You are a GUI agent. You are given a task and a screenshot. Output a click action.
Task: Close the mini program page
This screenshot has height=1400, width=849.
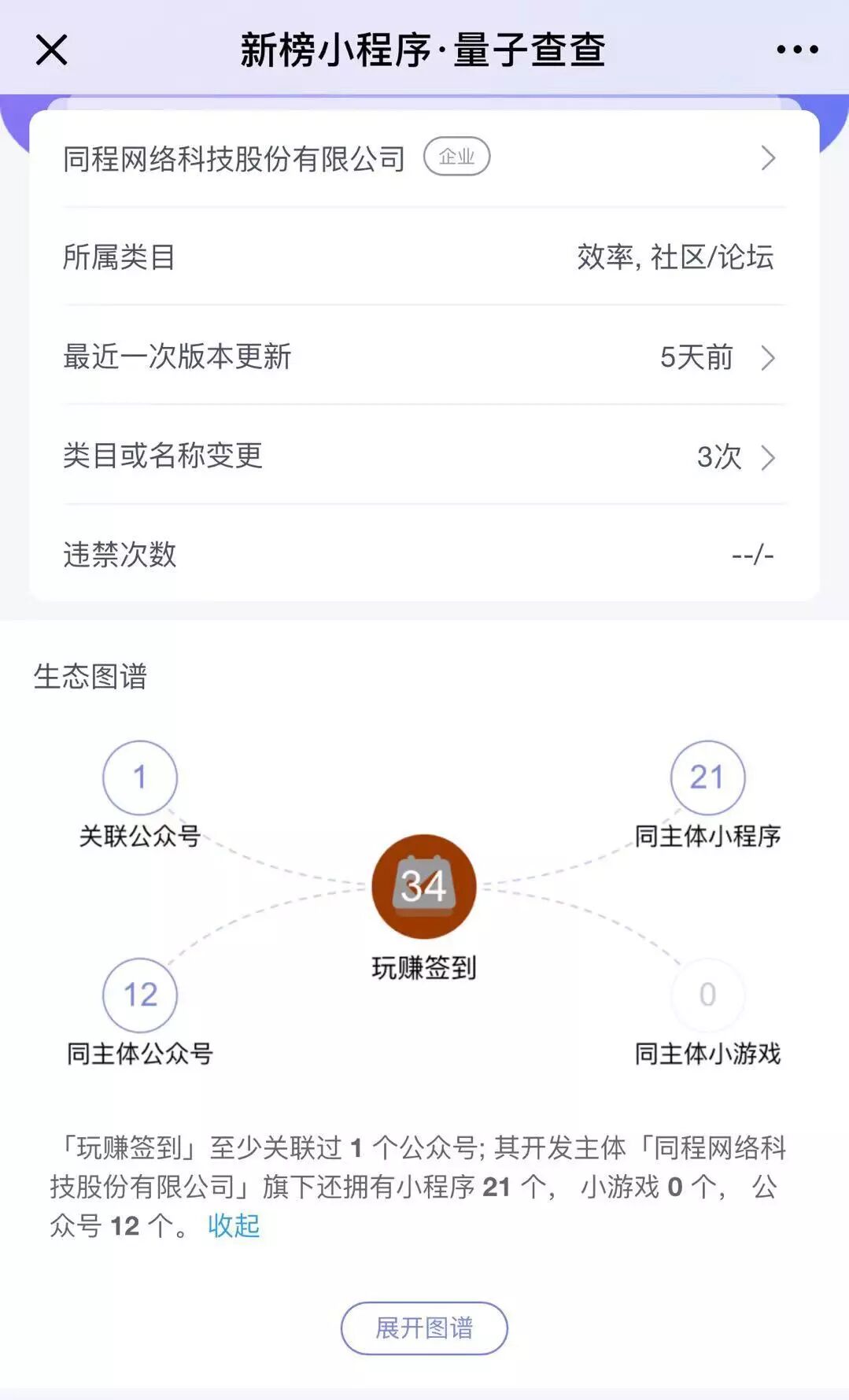52,50
